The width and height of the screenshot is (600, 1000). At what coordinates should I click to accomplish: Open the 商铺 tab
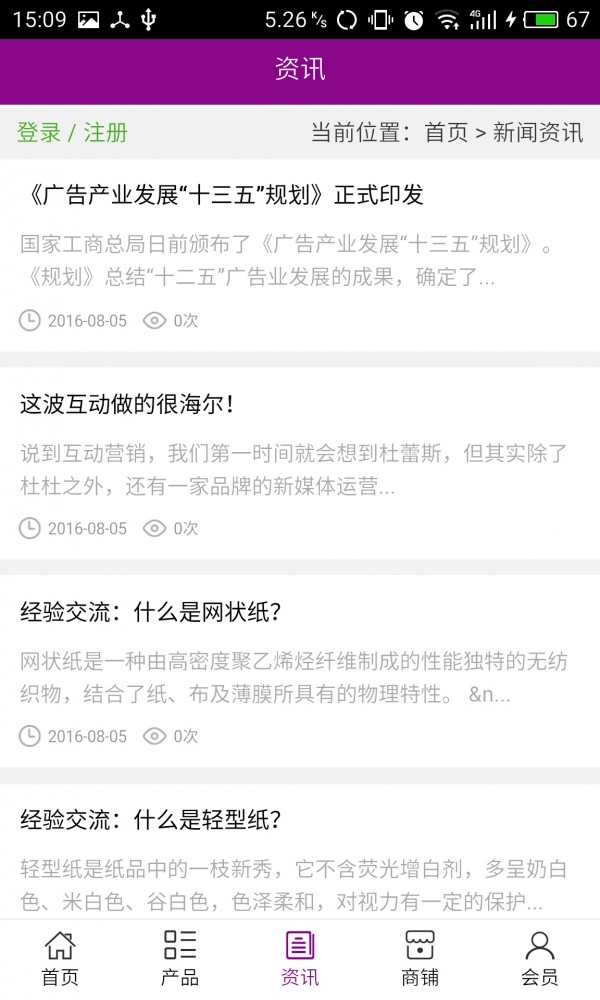point(420,959)
